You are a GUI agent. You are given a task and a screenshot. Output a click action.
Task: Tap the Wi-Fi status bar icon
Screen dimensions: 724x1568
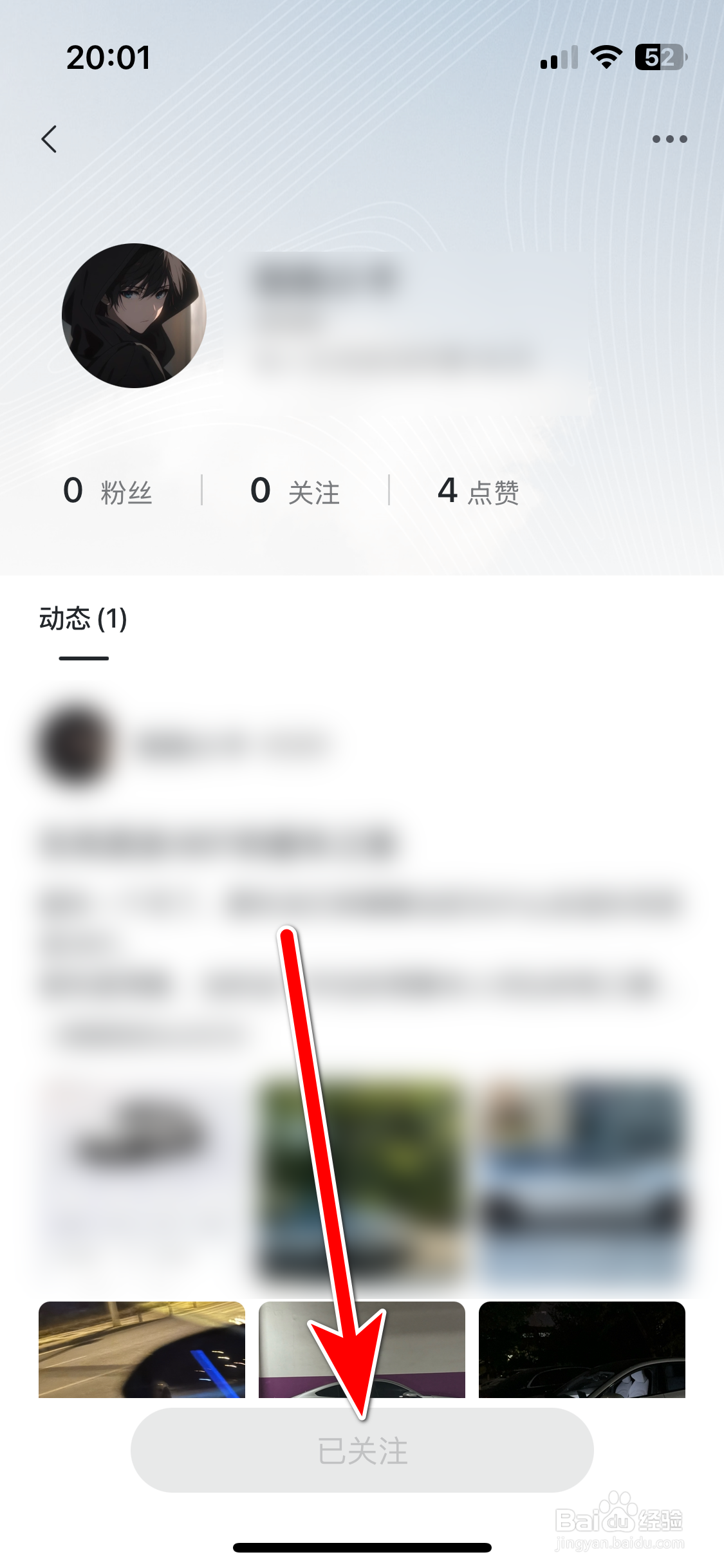click(606, 57)
